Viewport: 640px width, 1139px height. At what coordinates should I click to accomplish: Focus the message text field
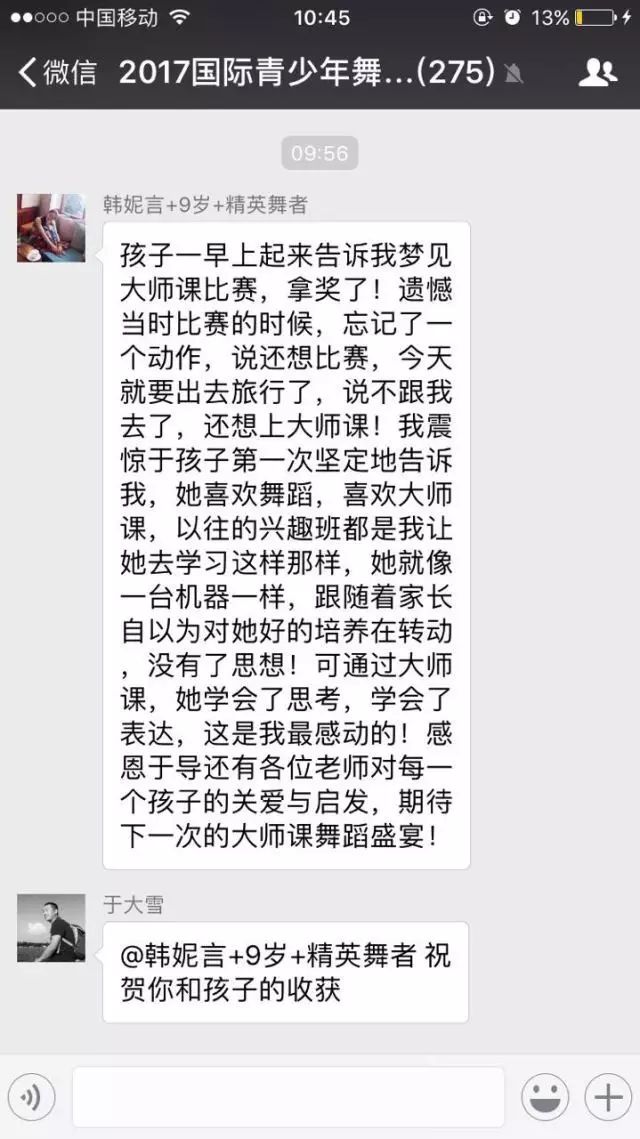coord(288,1097)
